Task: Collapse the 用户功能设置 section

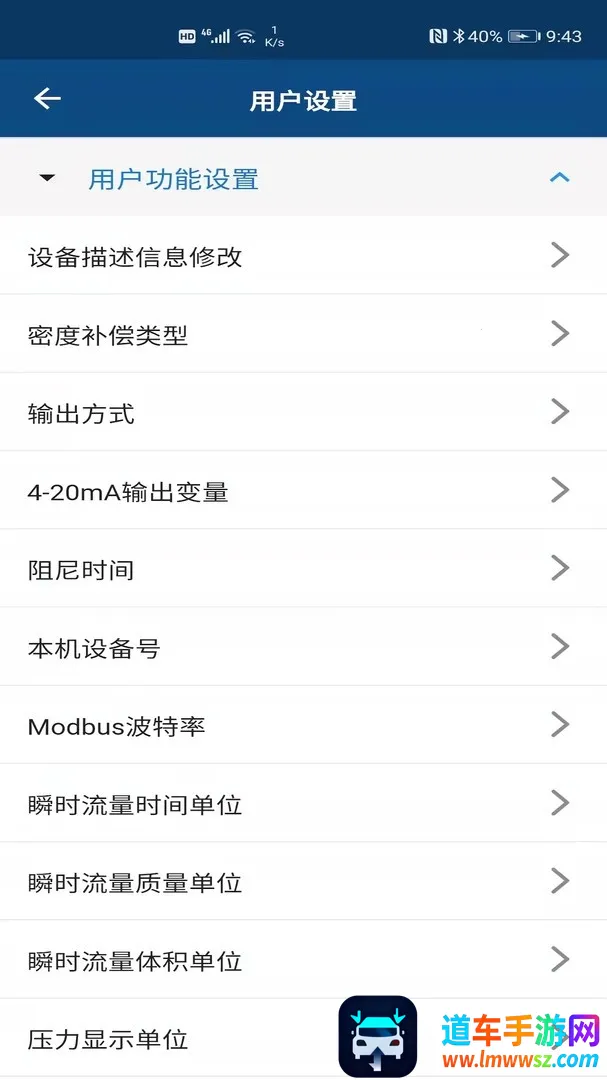Action: (559, 178)
